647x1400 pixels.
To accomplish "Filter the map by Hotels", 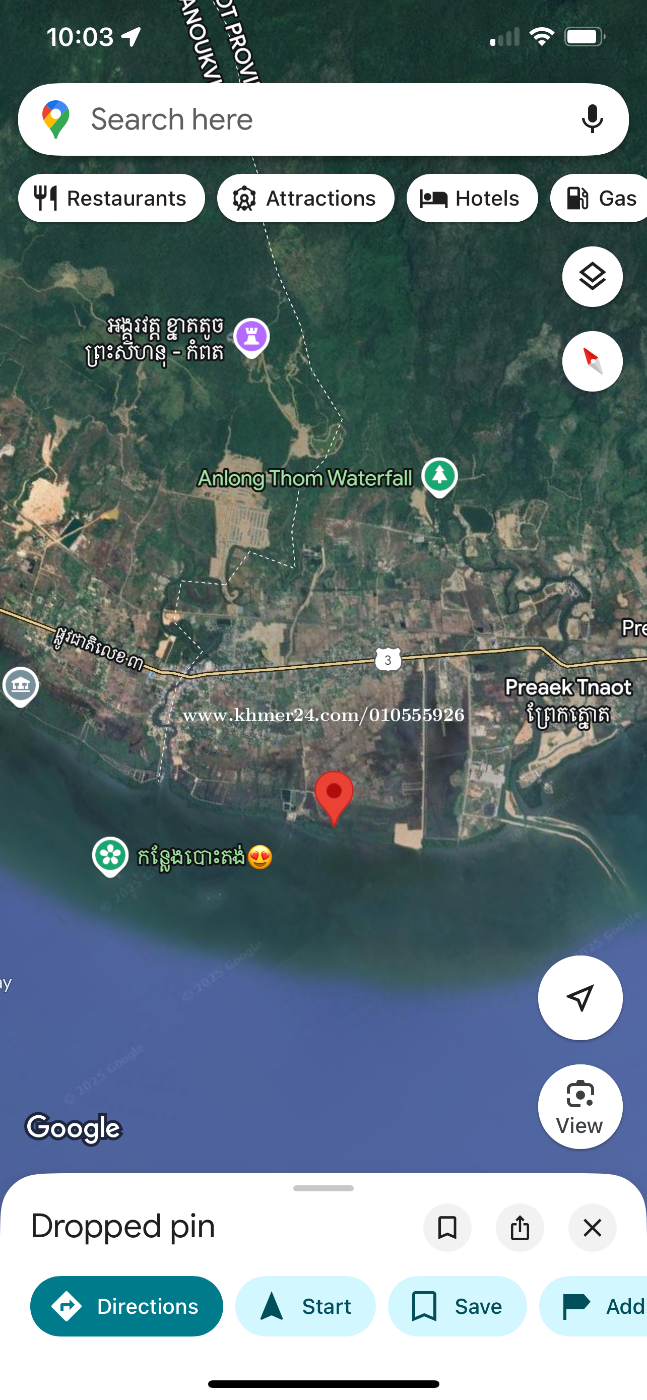I will click(x=472, y=198).
